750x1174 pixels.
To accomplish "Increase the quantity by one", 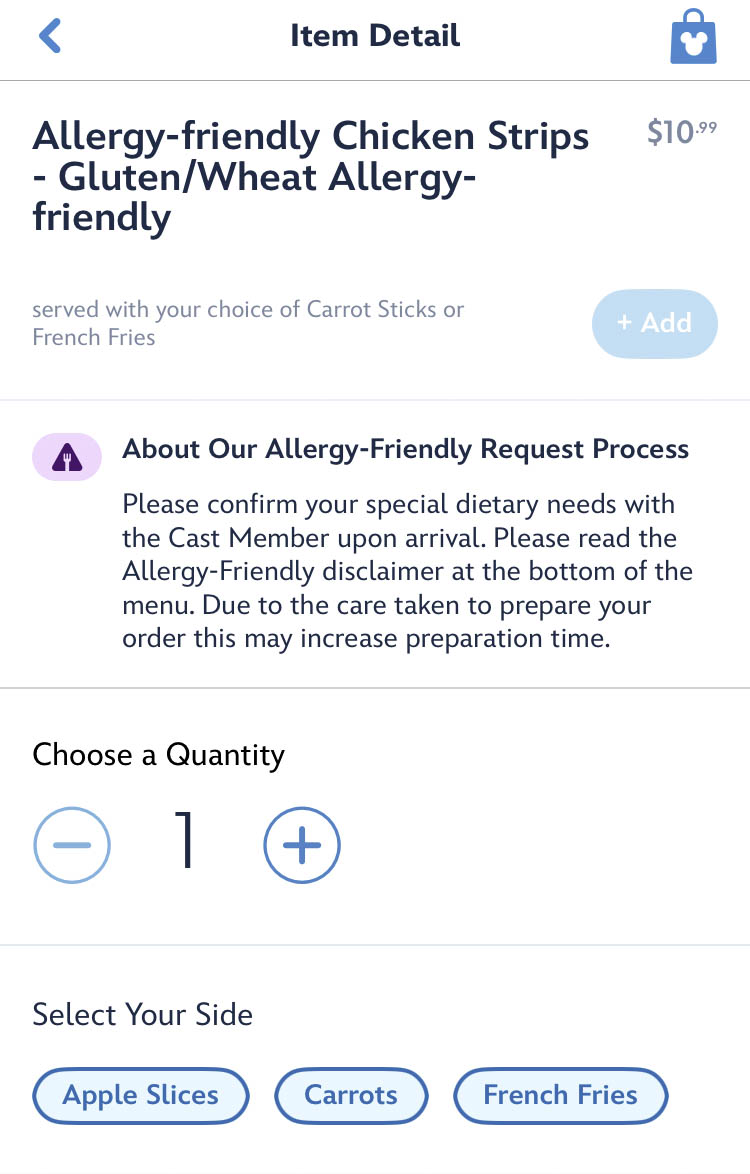I will [302, 845].
